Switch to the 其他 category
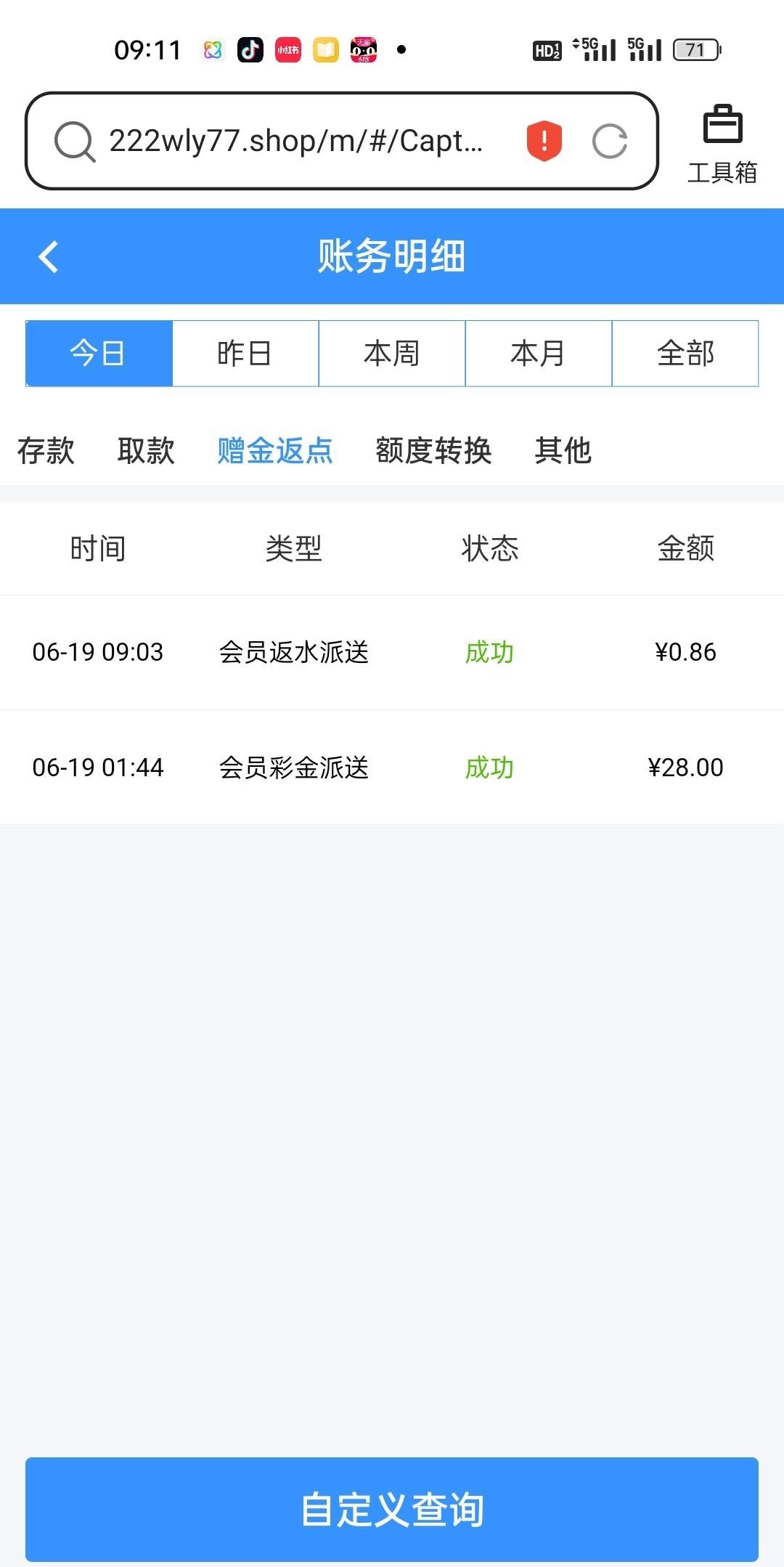The height and width of the screenshot is (1567, 784). point(563,451)
